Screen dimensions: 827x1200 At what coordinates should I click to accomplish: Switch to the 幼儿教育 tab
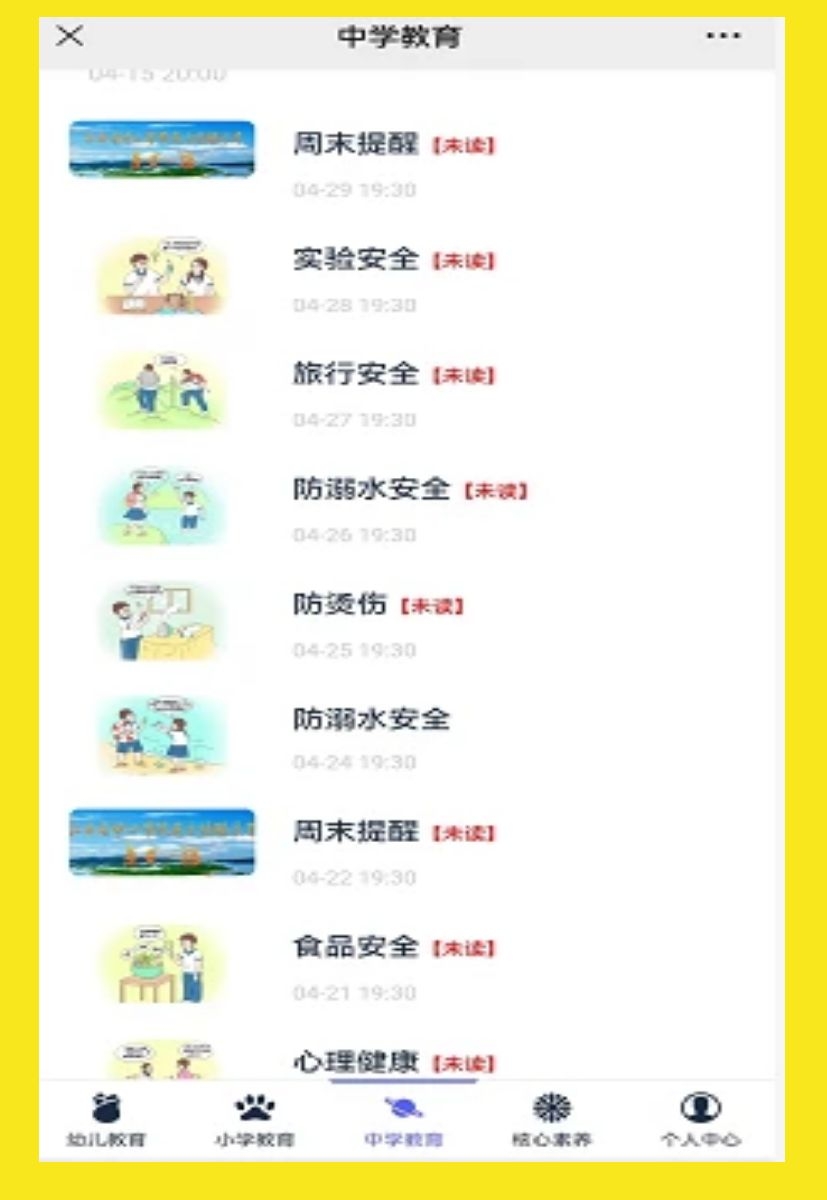coord(105,1120)
